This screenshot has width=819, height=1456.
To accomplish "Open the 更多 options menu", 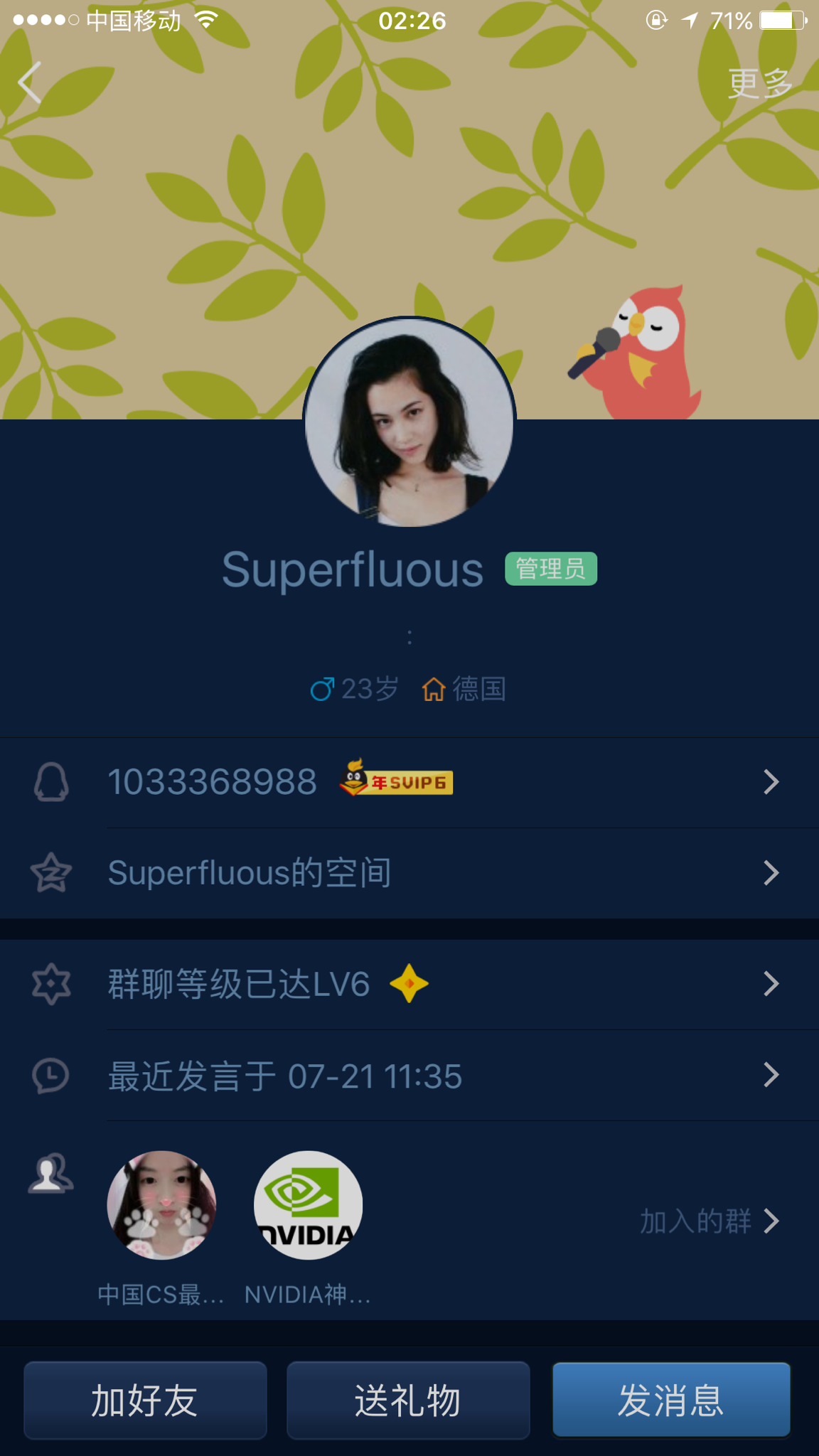I will 759,84.
